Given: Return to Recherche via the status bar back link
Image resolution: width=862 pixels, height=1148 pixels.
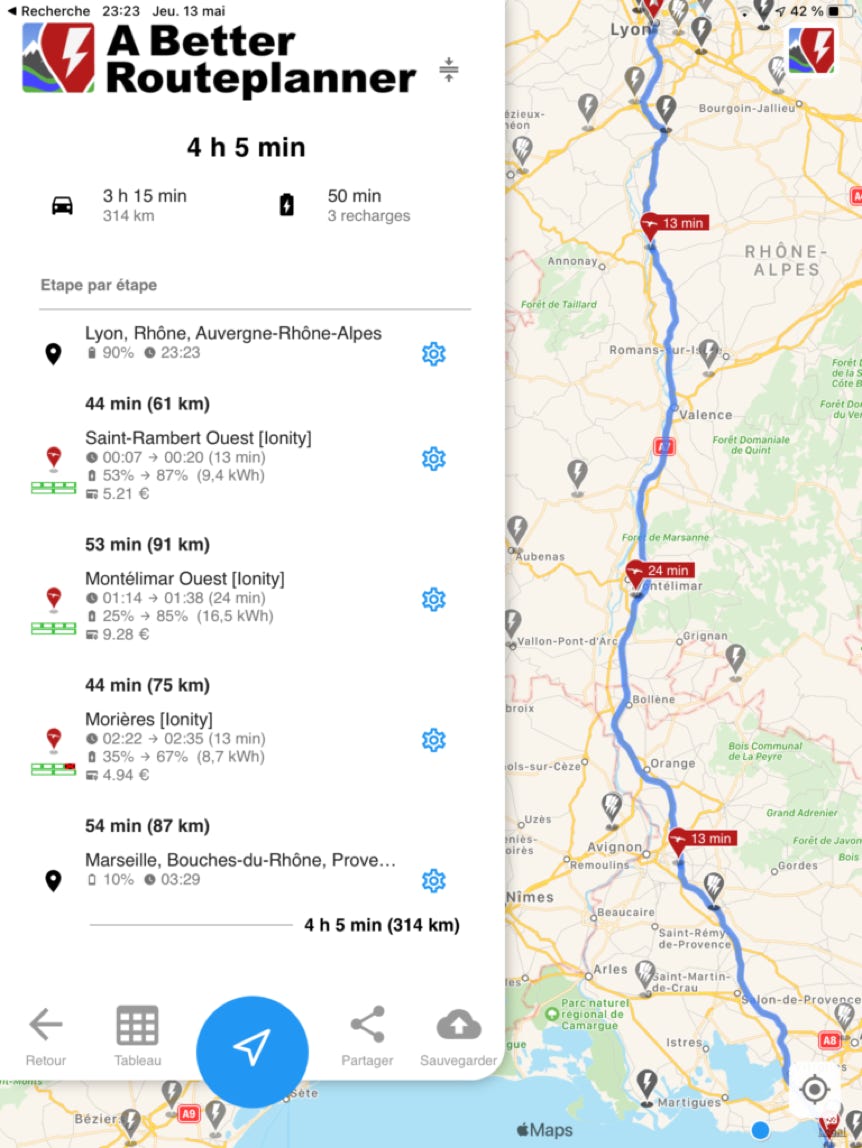Looking at the screenshot, I should (x=48, y=10).
